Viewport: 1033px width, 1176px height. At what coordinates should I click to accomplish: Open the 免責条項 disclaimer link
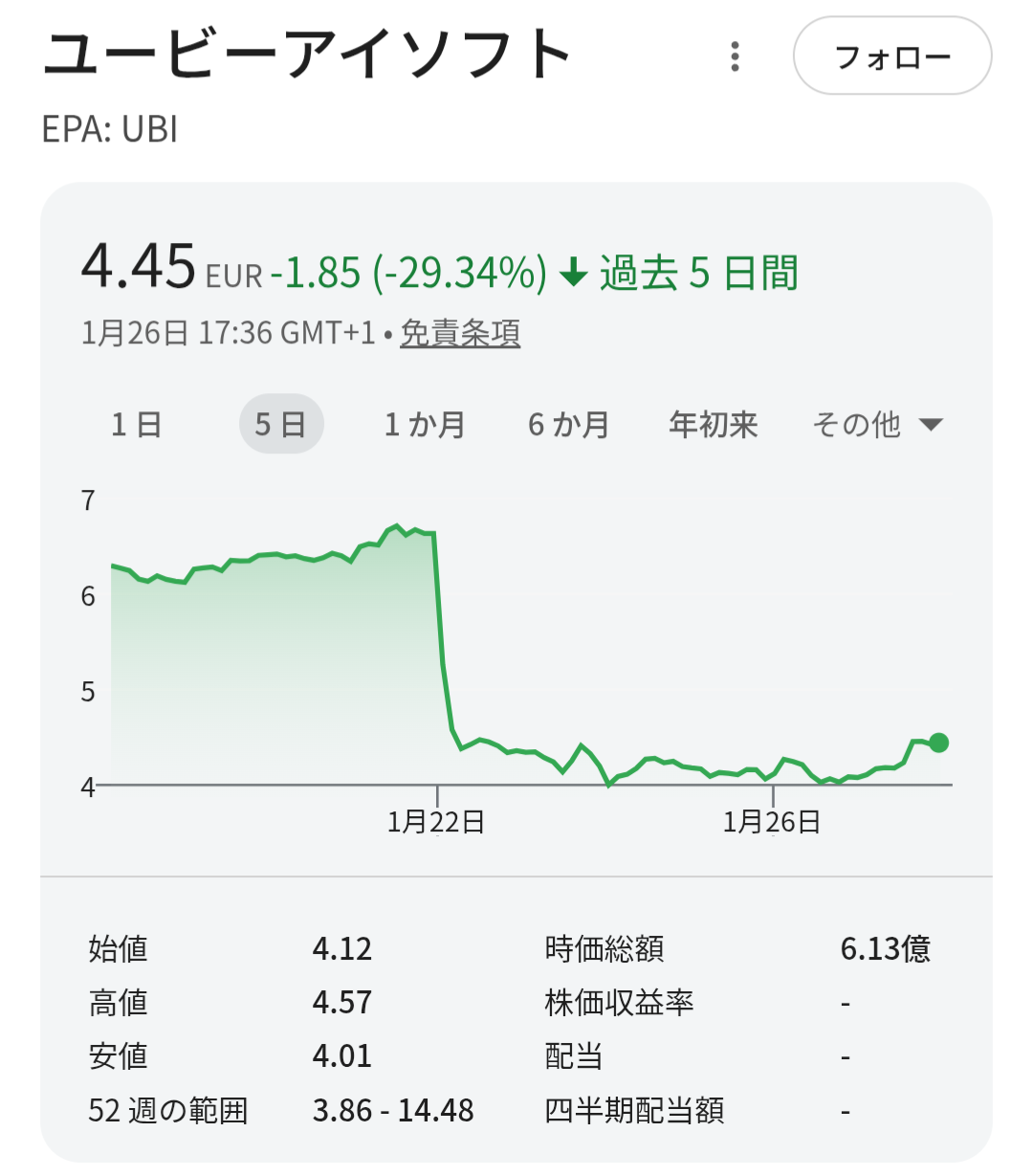tap(460, 333)
